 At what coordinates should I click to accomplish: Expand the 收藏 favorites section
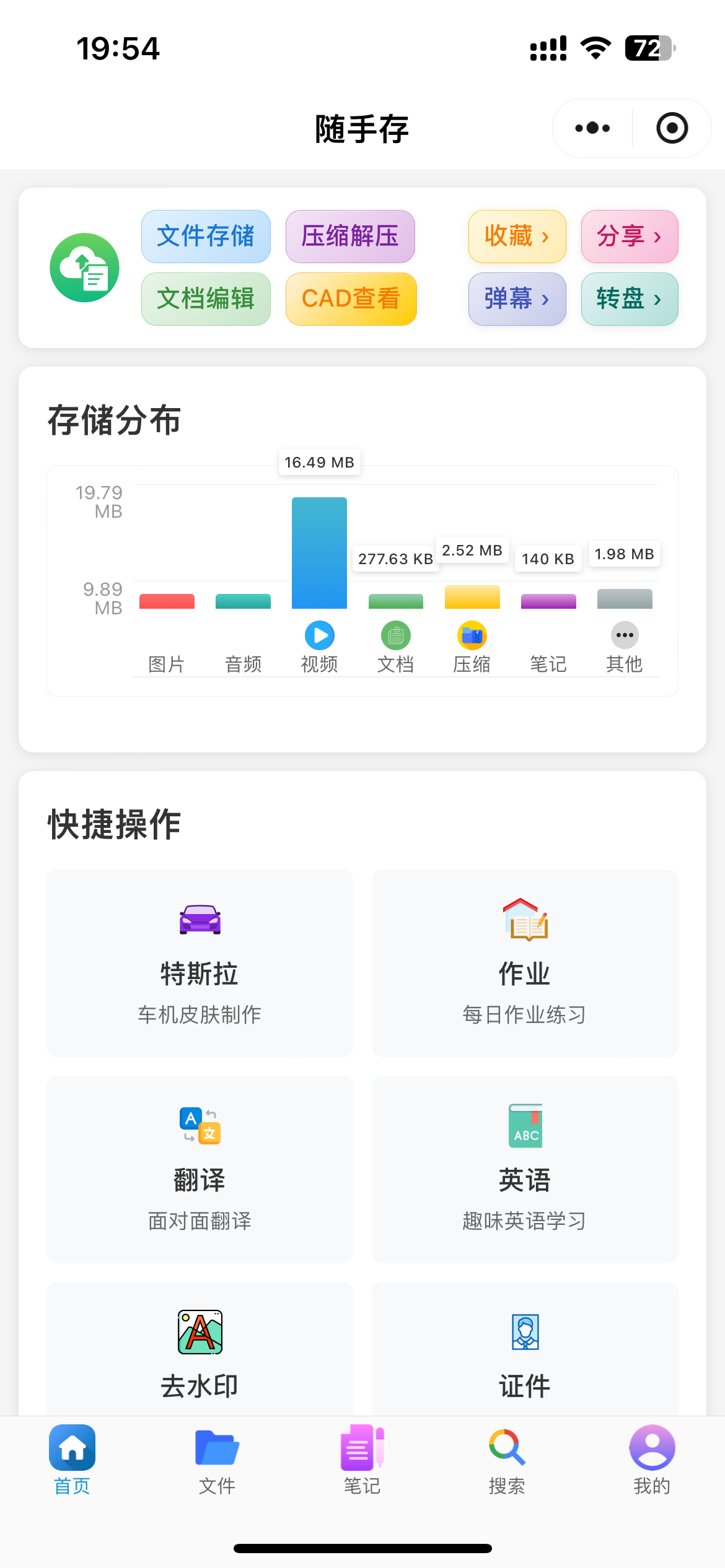pos(516,236)
